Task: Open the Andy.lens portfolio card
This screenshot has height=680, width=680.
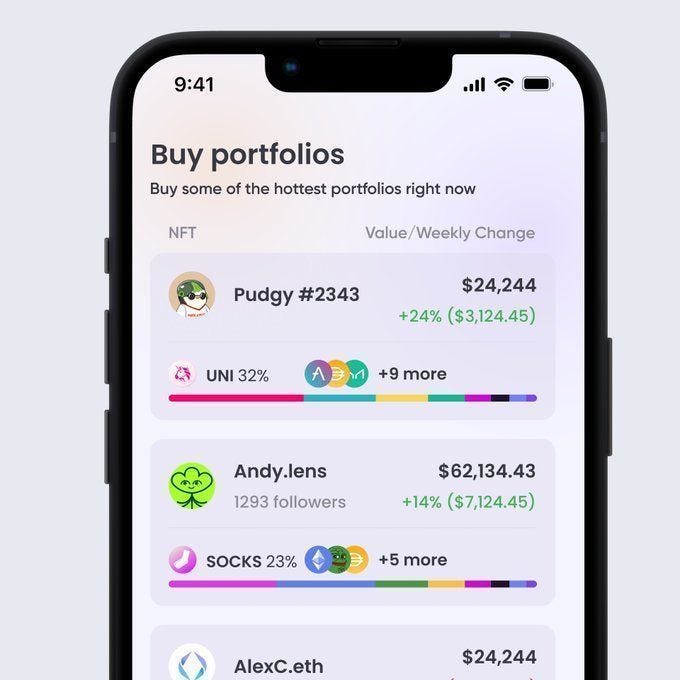Action: pos(280,472)
